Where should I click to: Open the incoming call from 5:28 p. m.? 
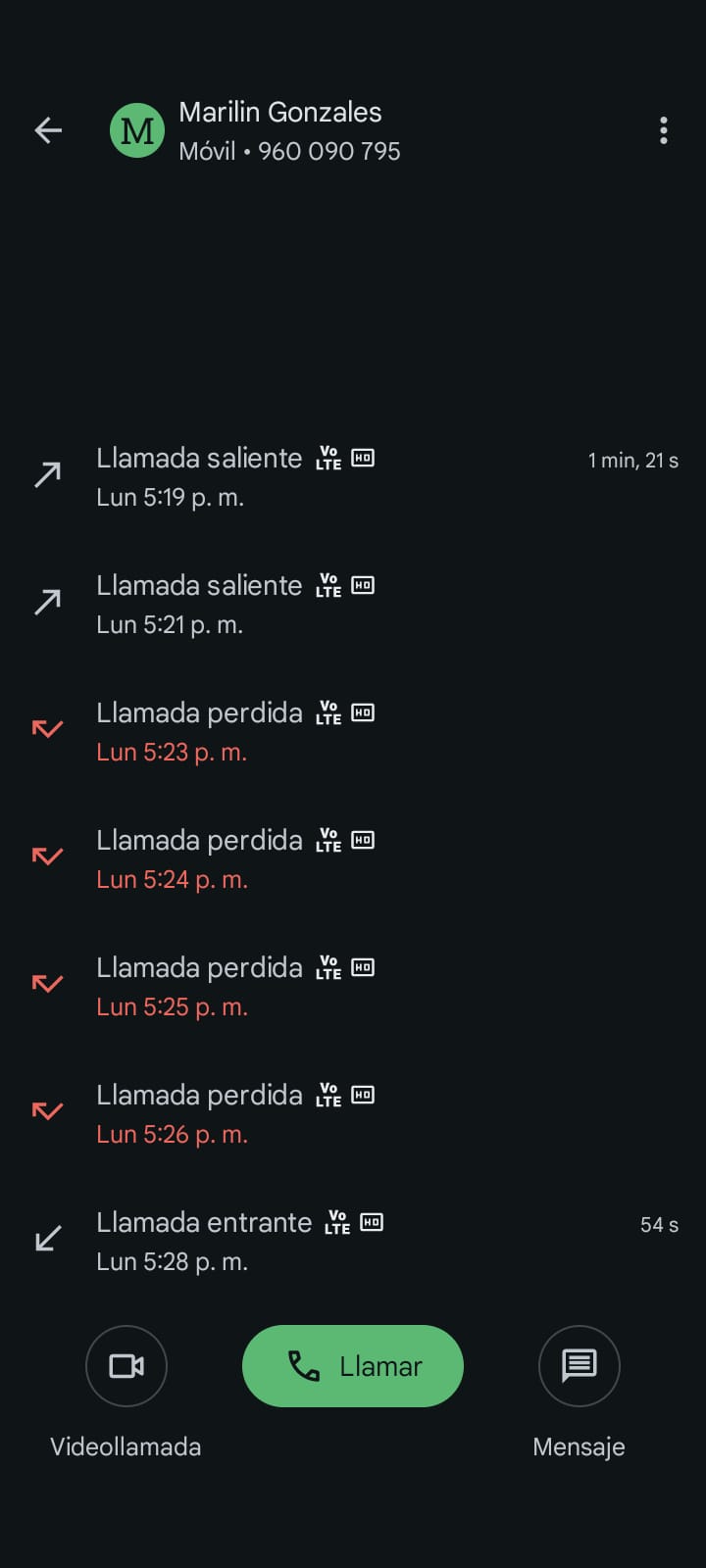(x=353, y=1242)
